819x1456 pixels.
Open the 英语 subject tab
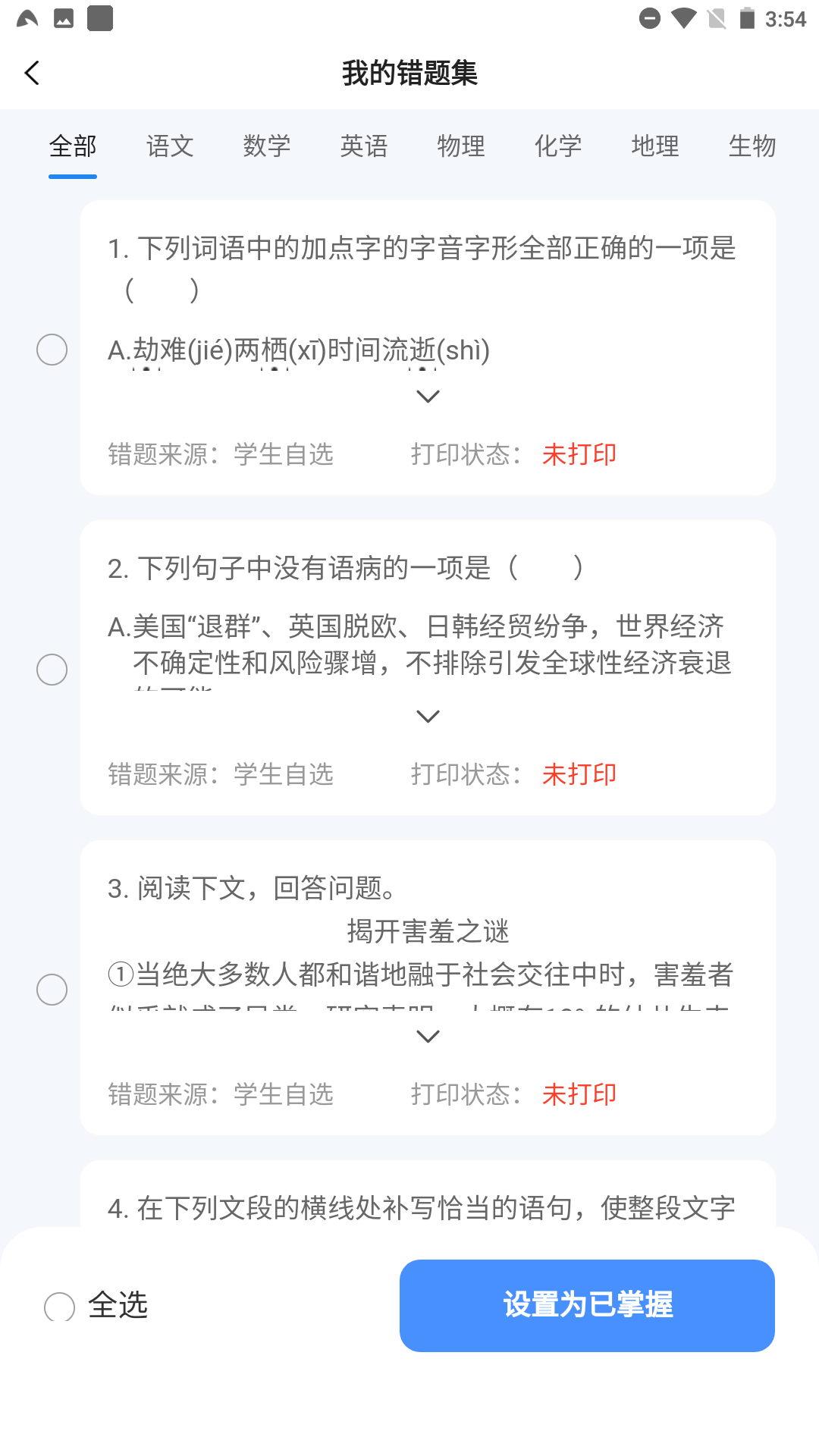point(364,146)
